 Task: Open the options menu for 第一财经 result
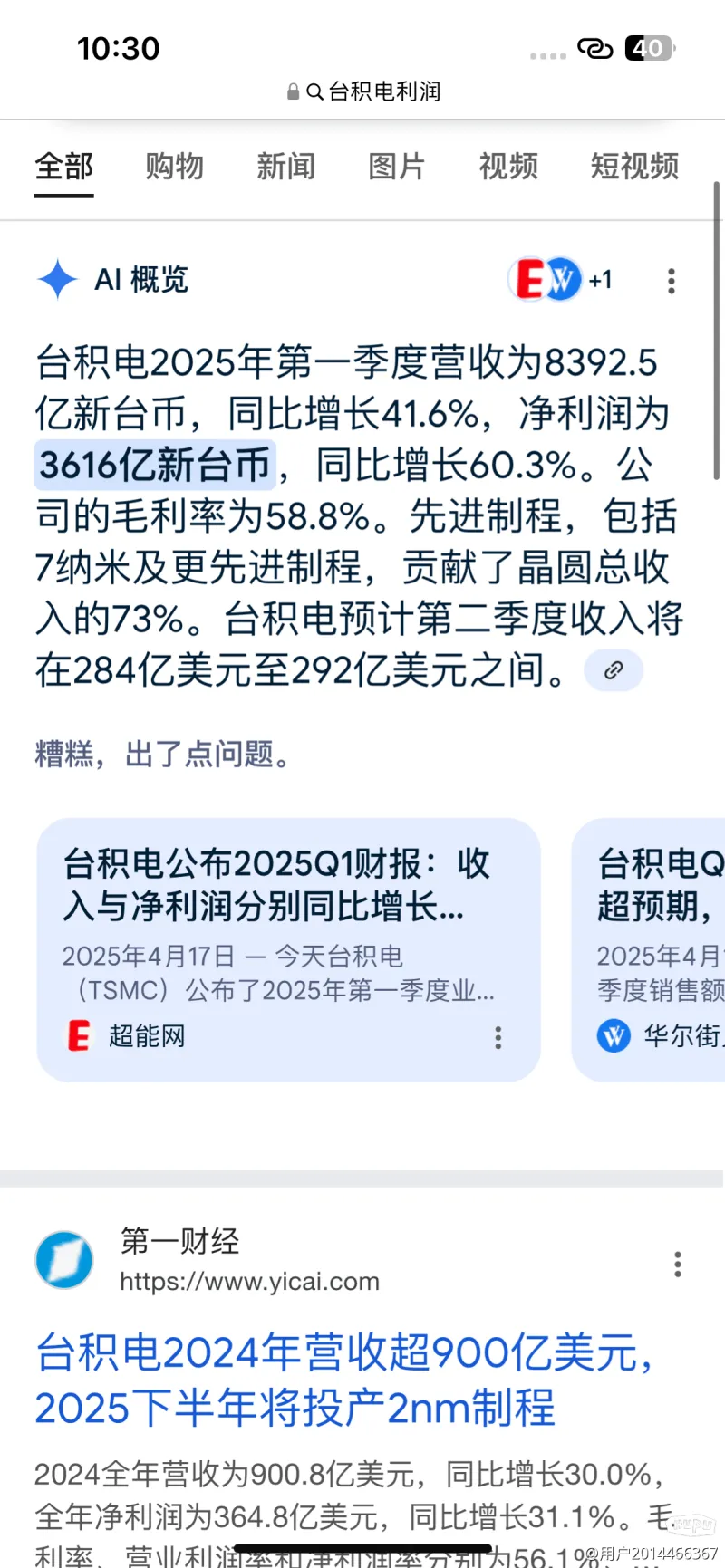click(x=677, y=1264)
